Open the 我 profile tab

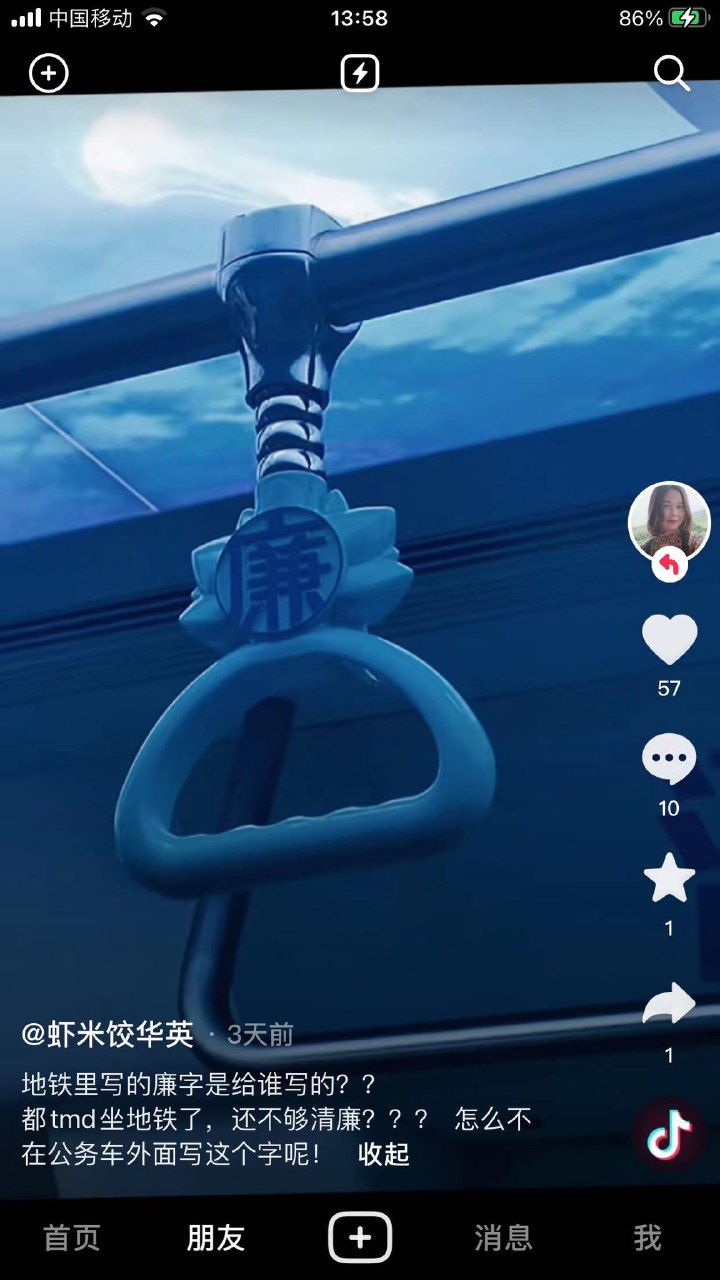coord(647,1238)
